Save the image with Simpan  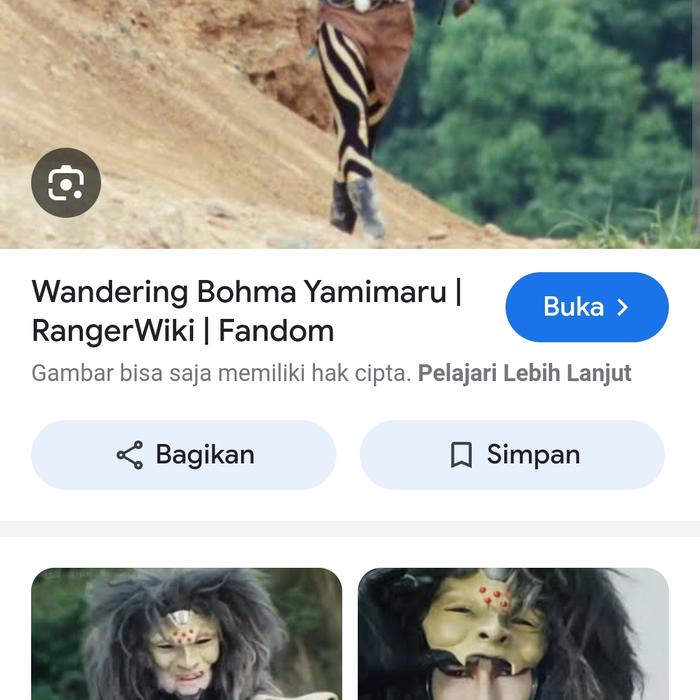(512, 455)
